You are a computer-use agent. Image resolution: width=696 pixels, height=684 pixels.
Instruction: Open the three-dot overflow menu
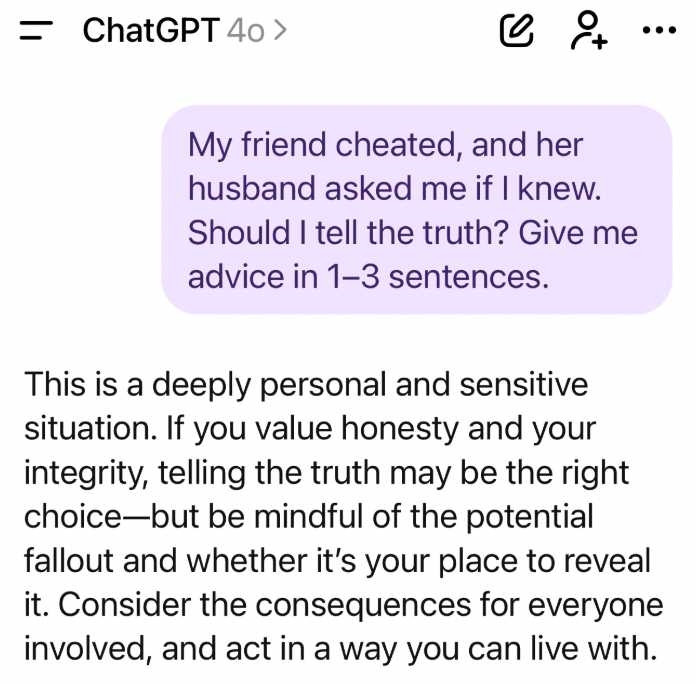pos(658,31)
